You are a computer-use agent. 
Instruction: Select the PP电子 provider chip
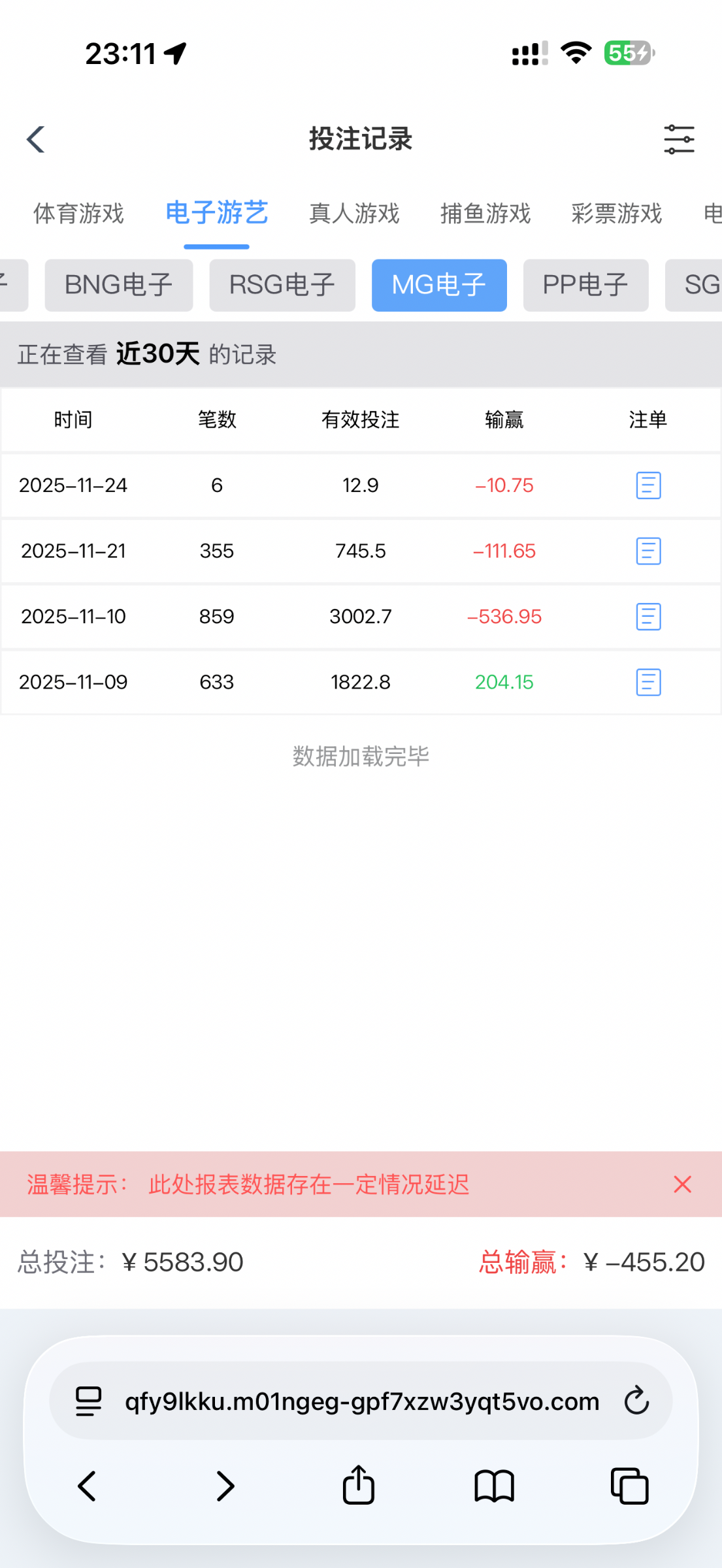pyautogui.click(x=585, y=286)
